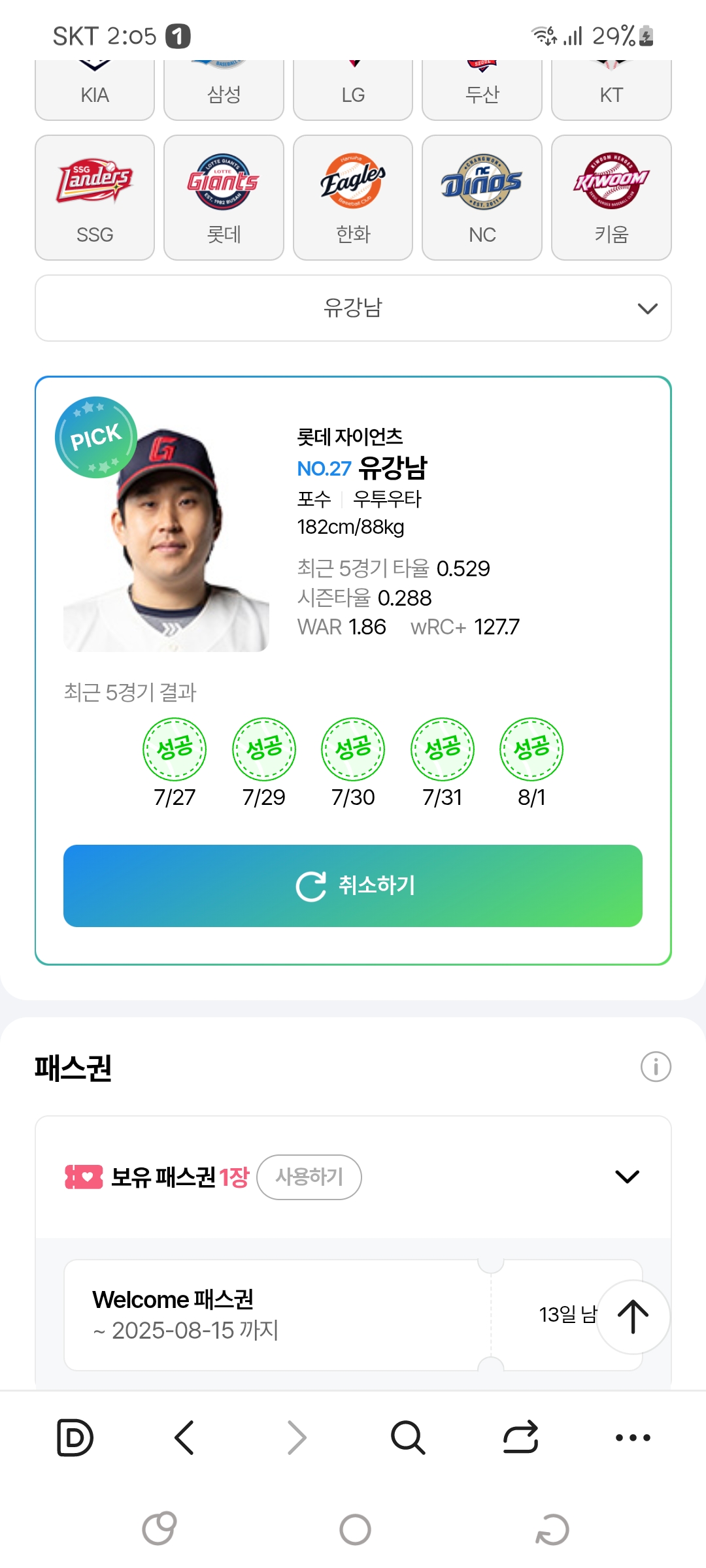Tap the system home button
The width and height of the screenshot is (706, 1568).
click(355, 1529)
